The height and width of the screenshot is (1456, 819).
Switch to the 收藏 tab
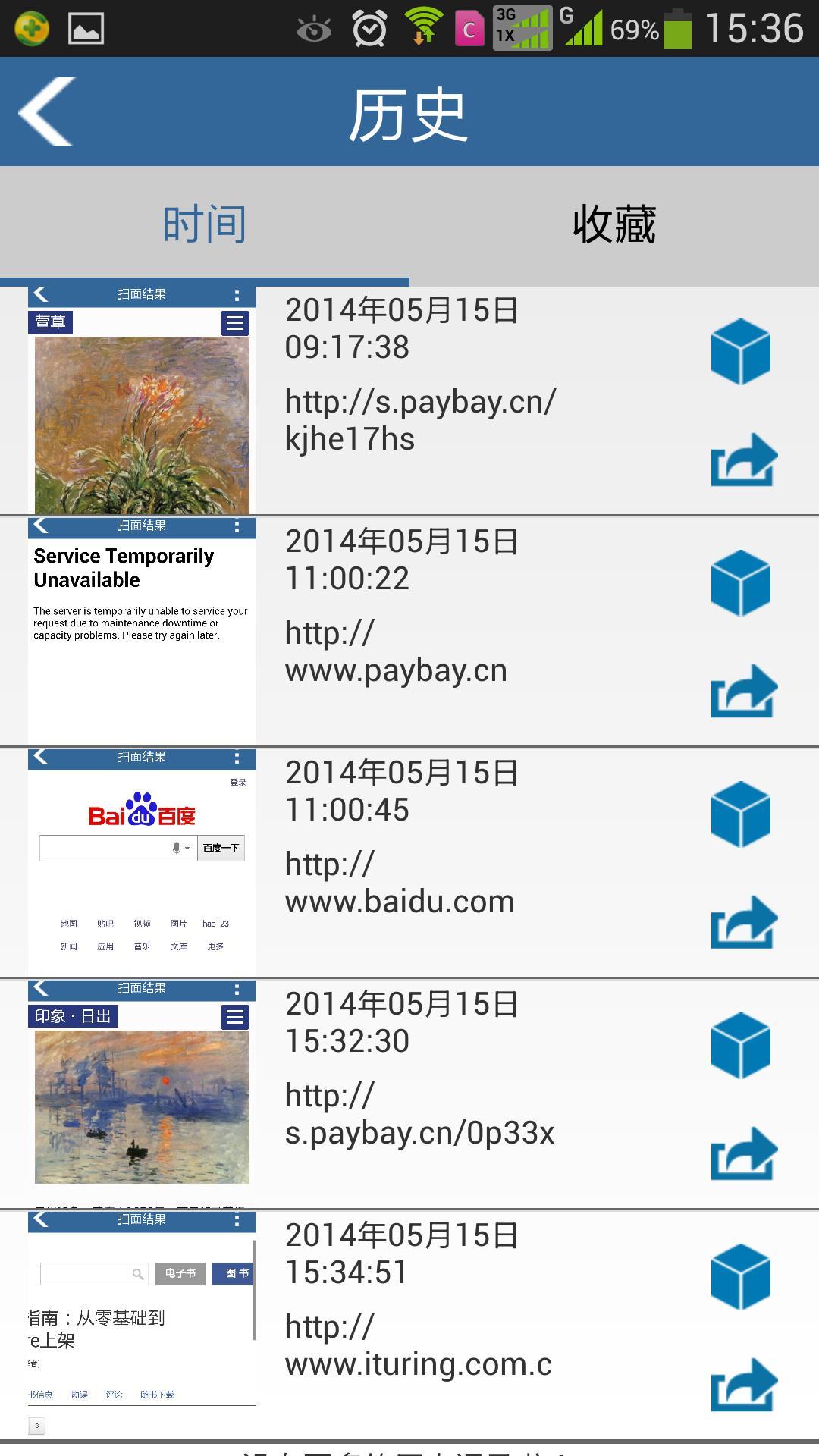(614, 224)
